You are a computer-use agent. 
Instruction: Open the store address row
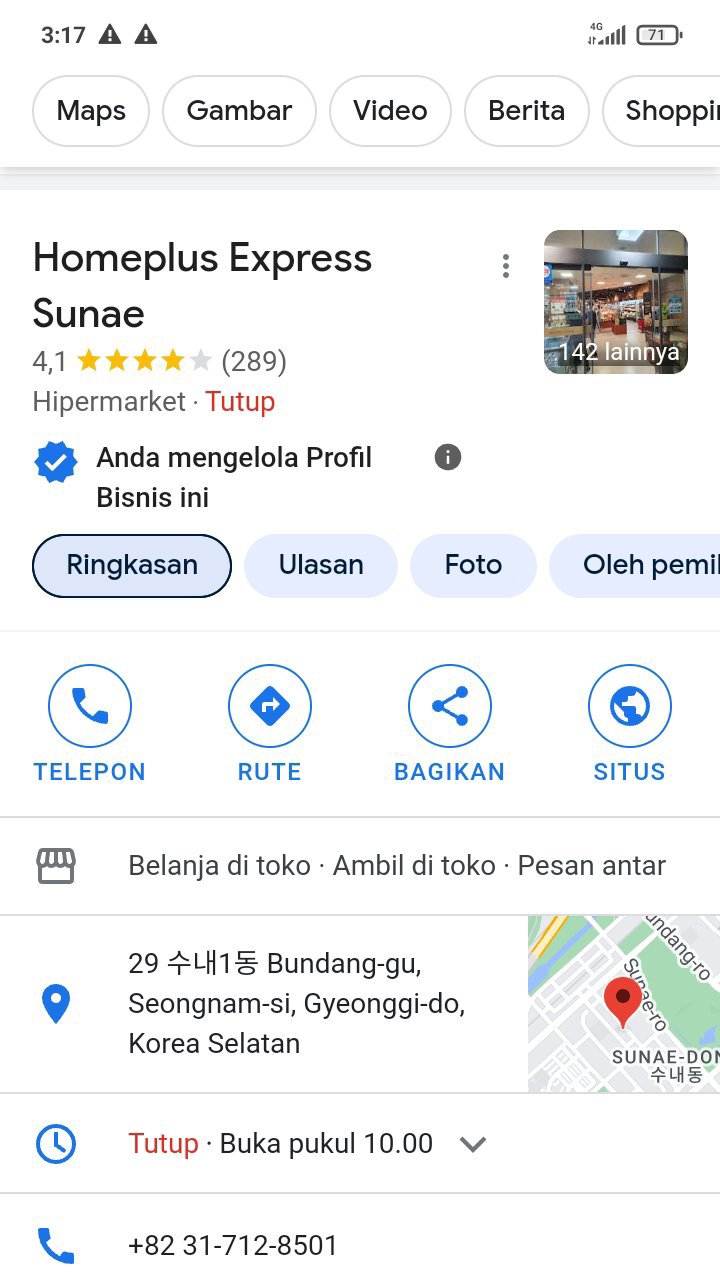(x=296, y=1003)
